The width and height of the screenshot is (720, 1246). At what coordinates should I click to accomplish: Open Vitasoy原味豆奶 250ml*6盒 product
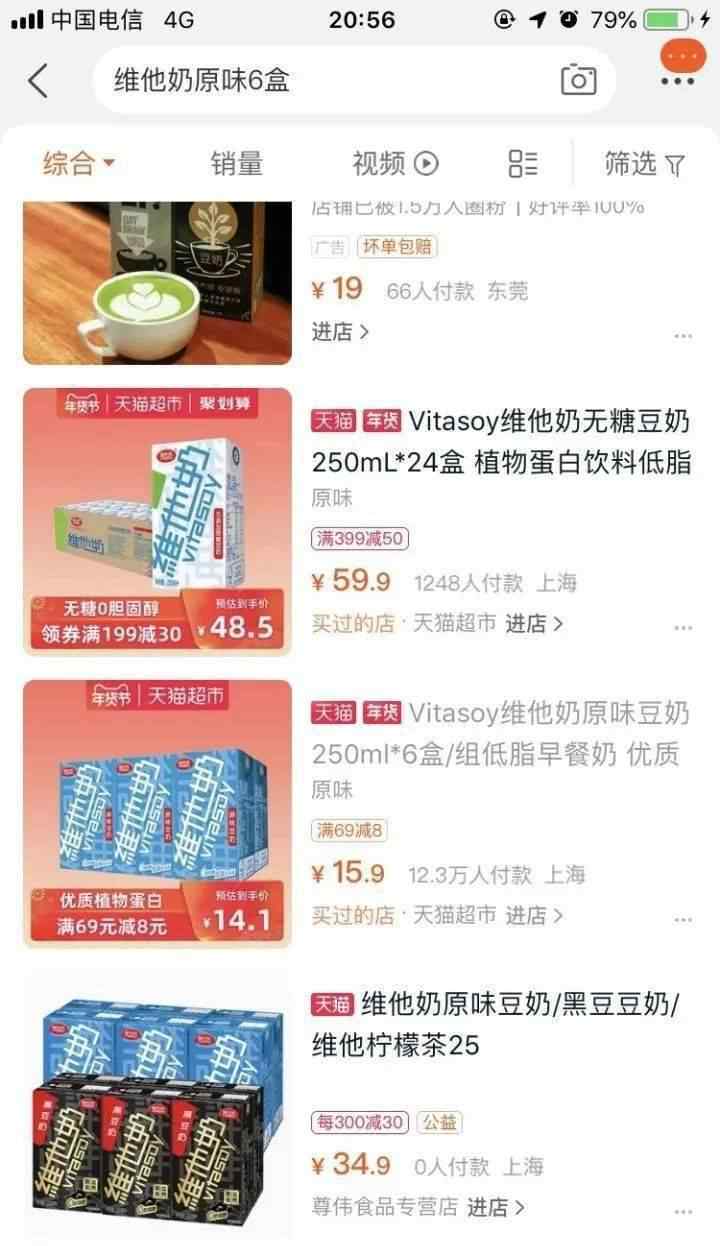click(500, 731)
